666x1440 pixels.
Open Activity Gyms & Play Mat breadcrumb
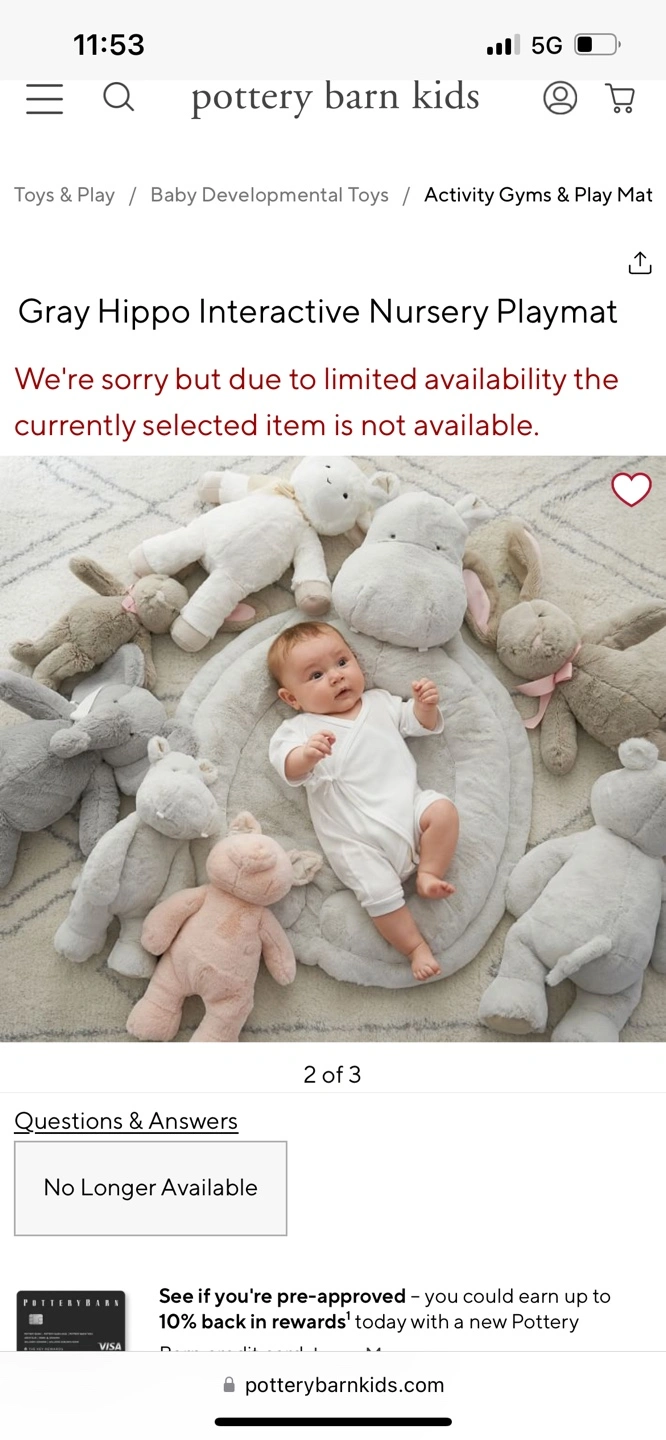[x=538, y=195]
